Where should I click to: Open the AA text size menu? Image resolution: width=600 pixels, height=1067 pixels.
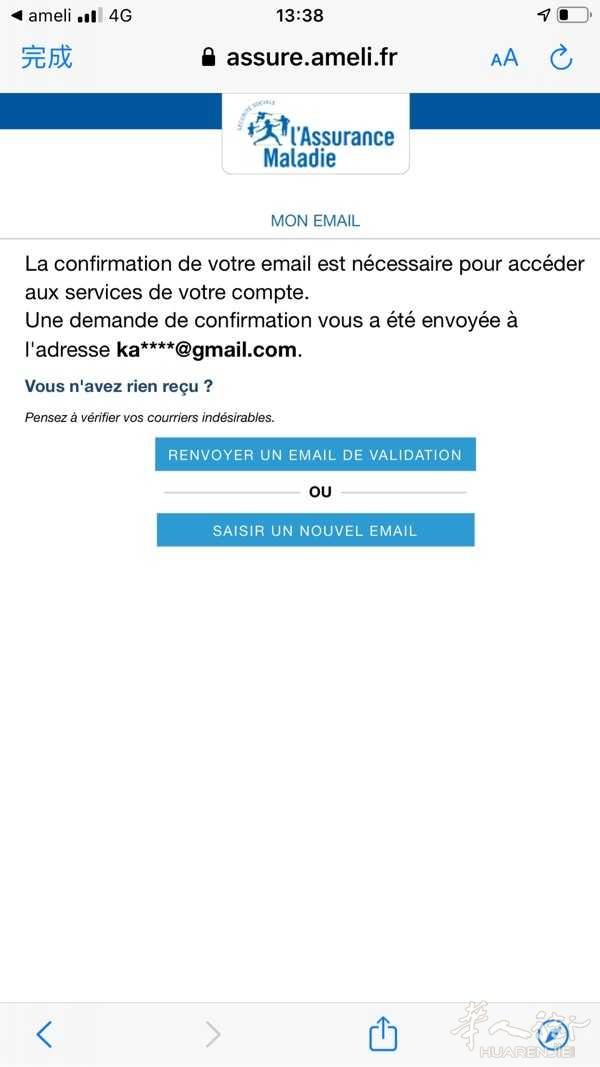point(504,59)
